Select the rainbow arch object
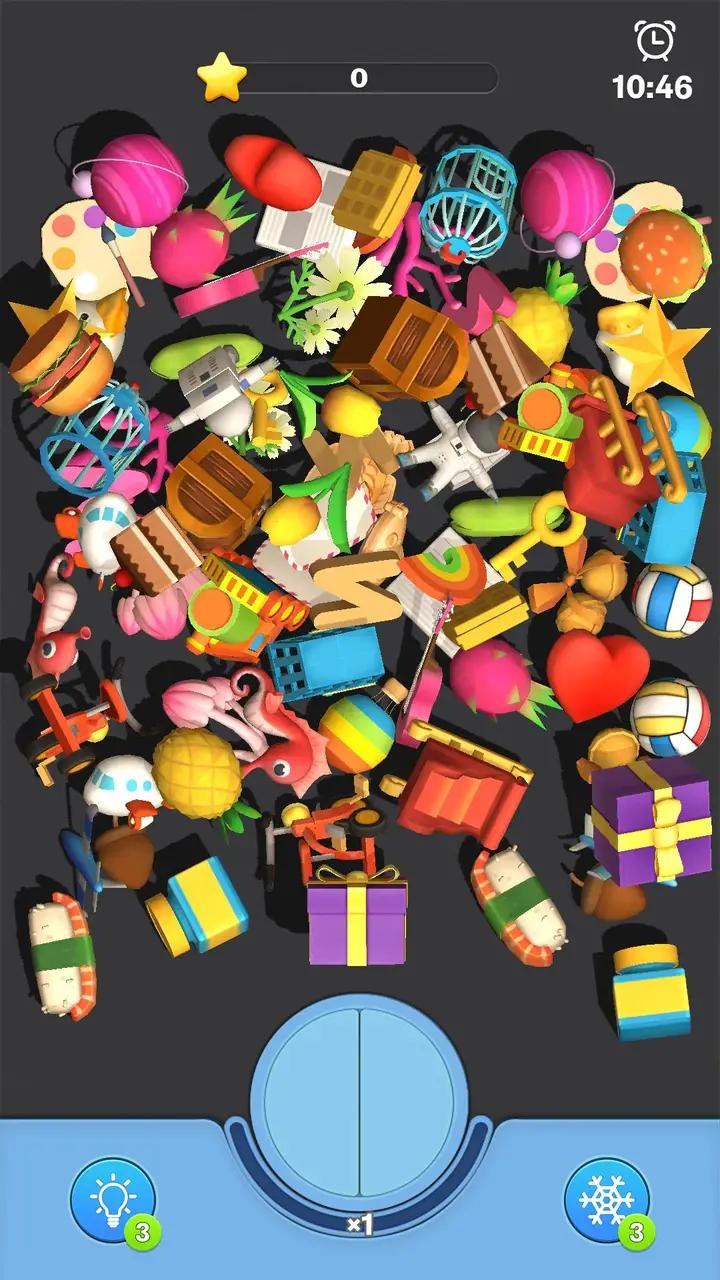The height and width of the screenshot is (1280, 720). point(446,570)
